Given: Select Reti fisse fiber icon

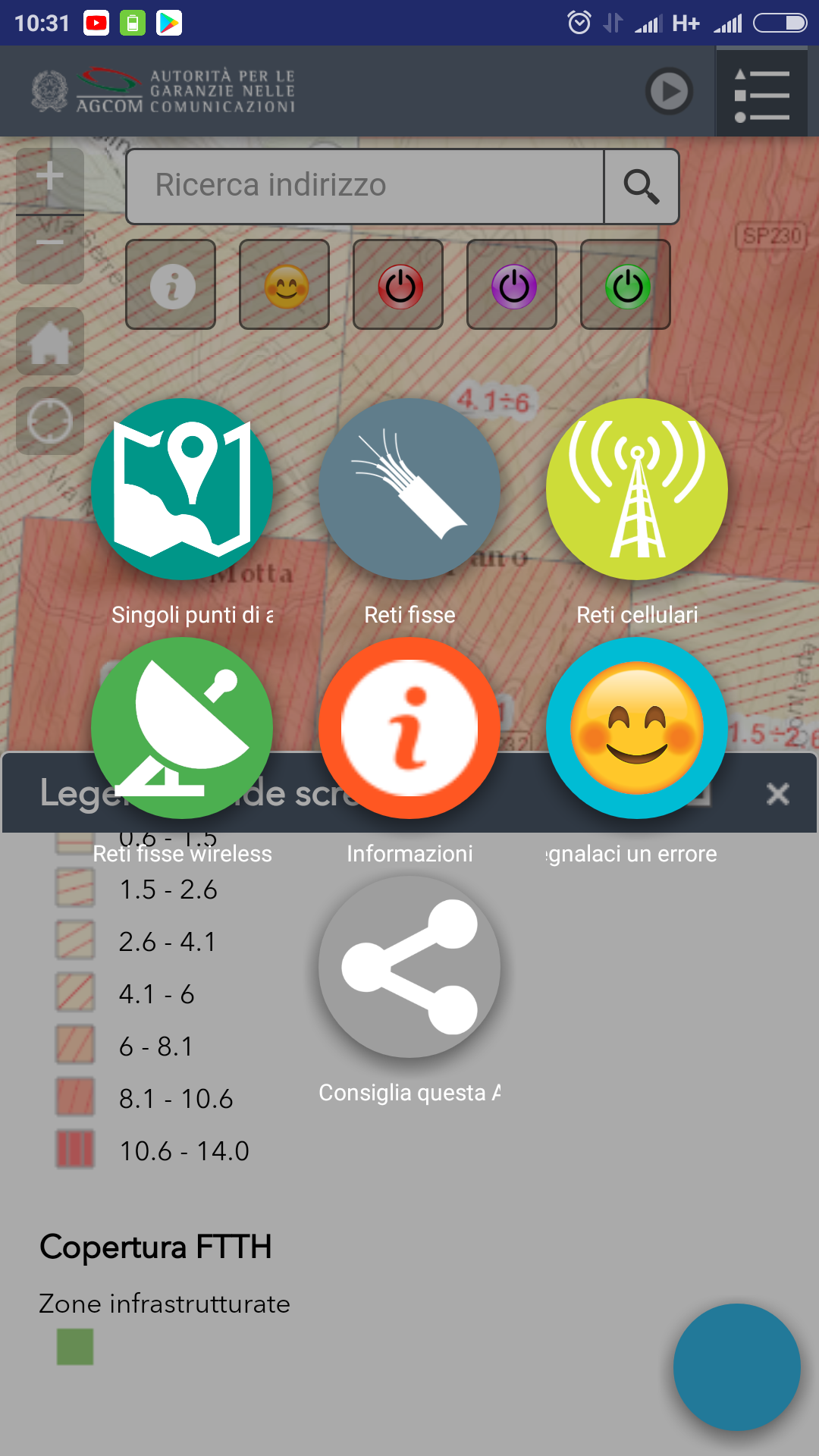Looking at the screenshot, I should [409, 489].
